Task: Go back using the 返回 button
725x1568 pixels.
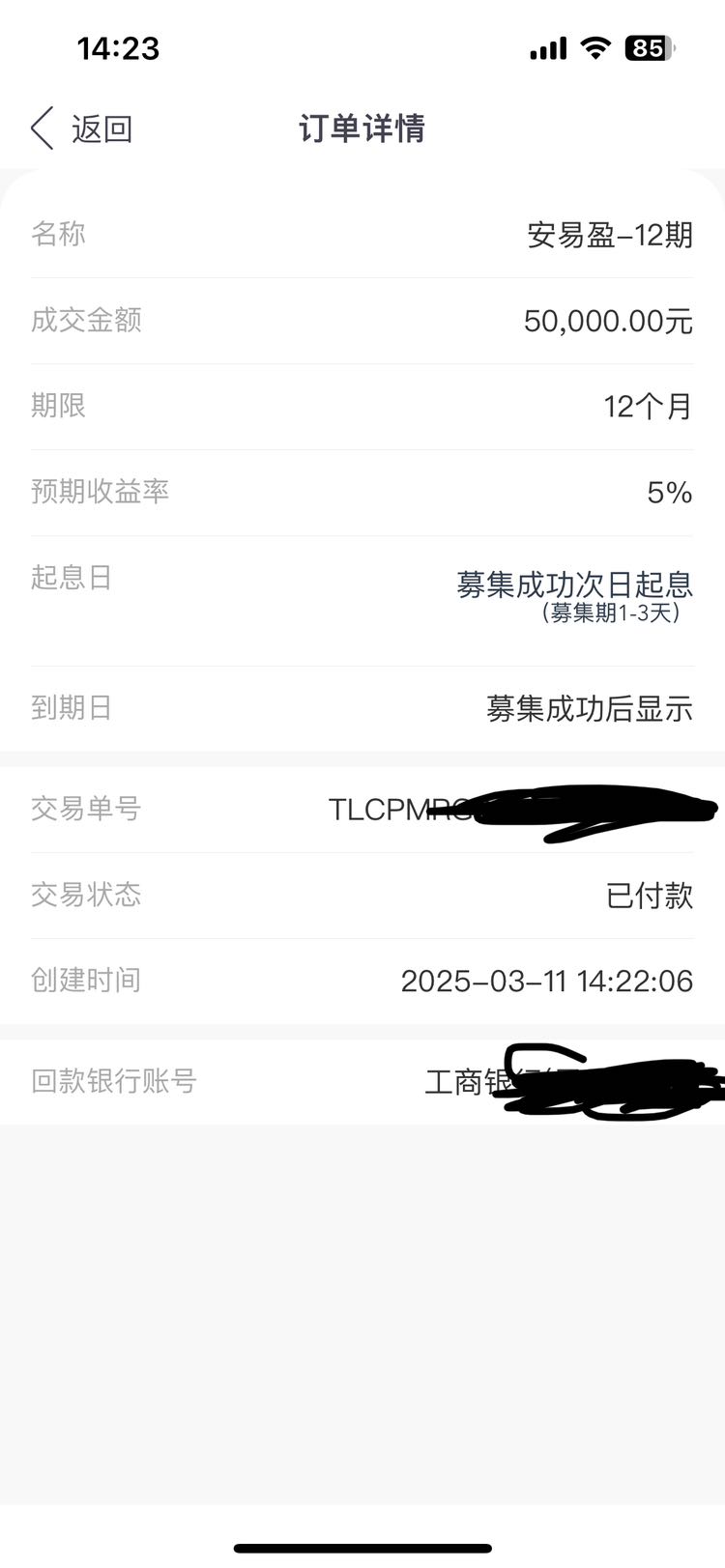Action: 82,128
